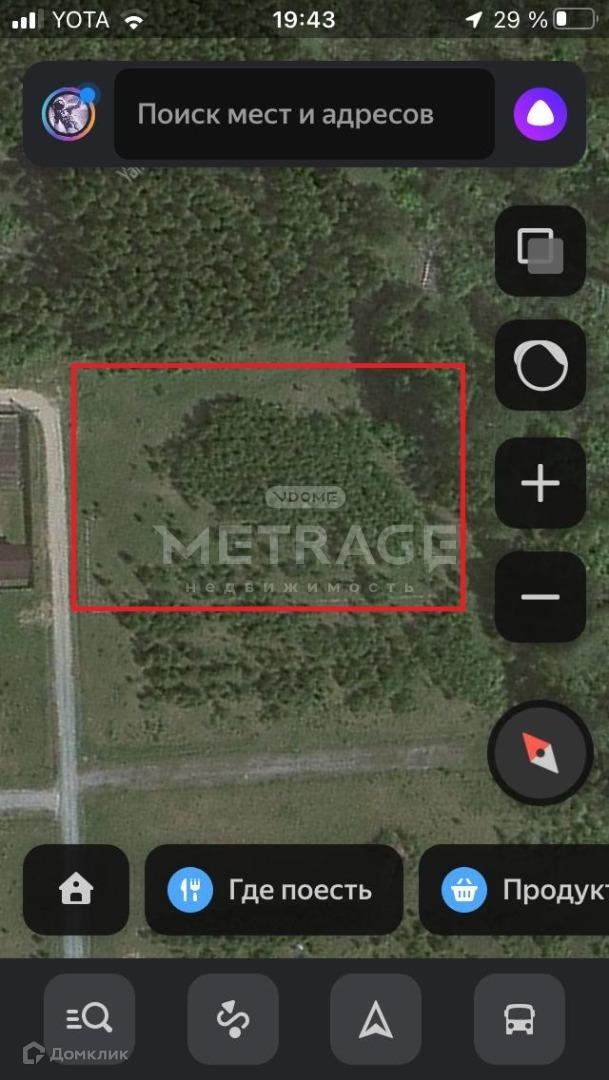
Task: Open the round traffic indicator button
Action: pos(540,365)
